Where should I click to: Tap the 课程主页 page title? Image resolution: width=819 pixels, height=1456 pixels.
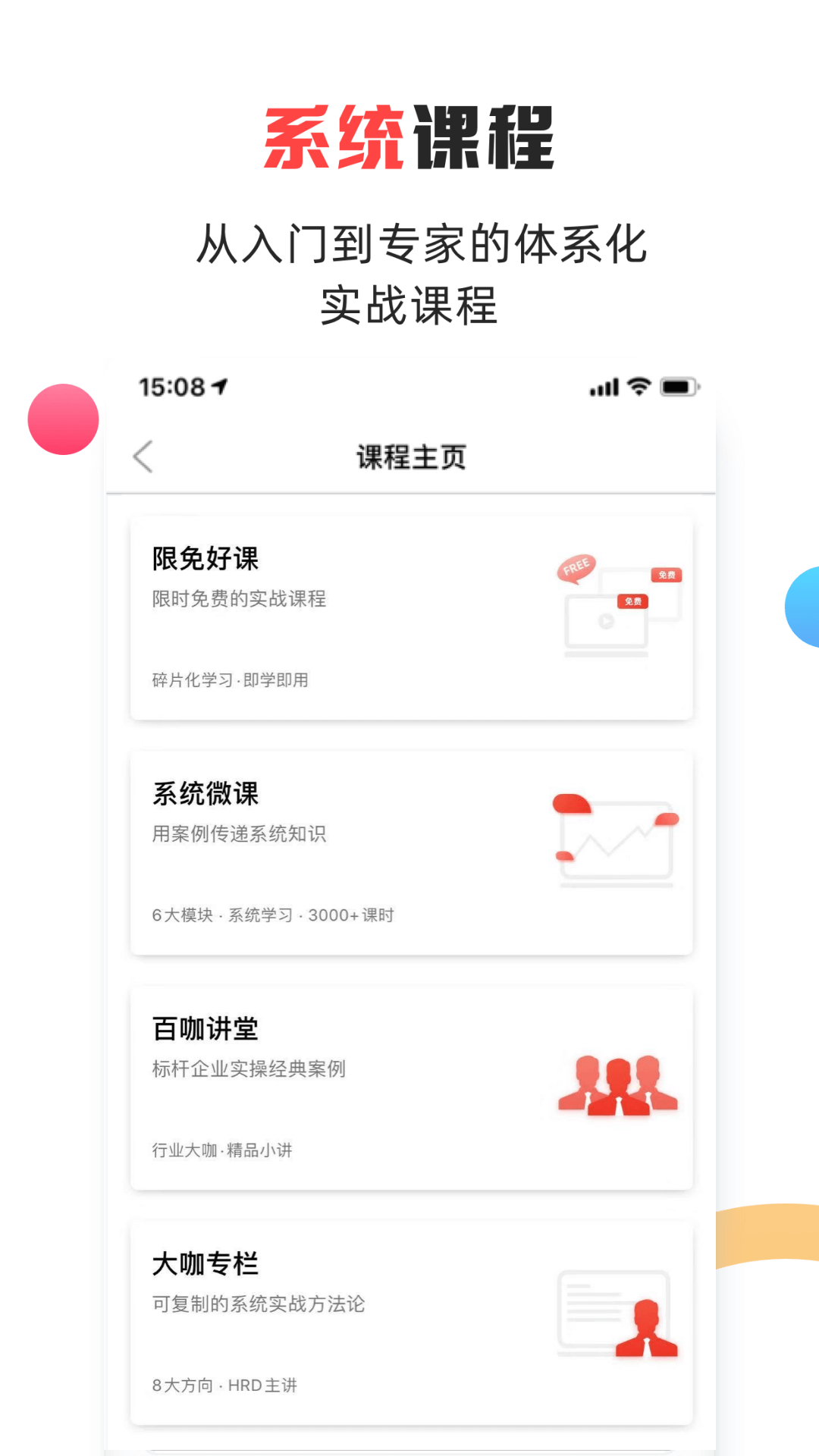[x=412, y=456]
